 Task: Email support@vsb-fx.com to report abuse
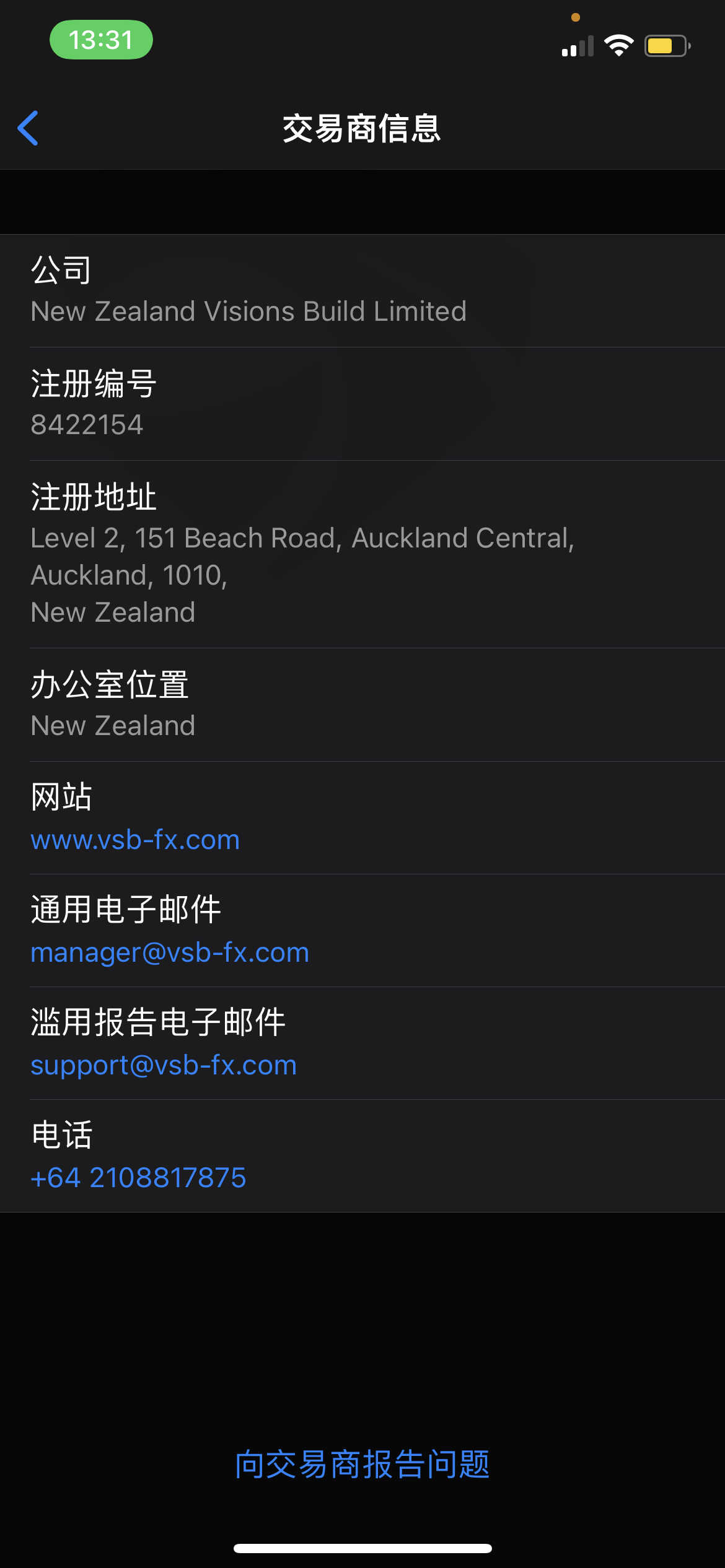coord(164,1065)
